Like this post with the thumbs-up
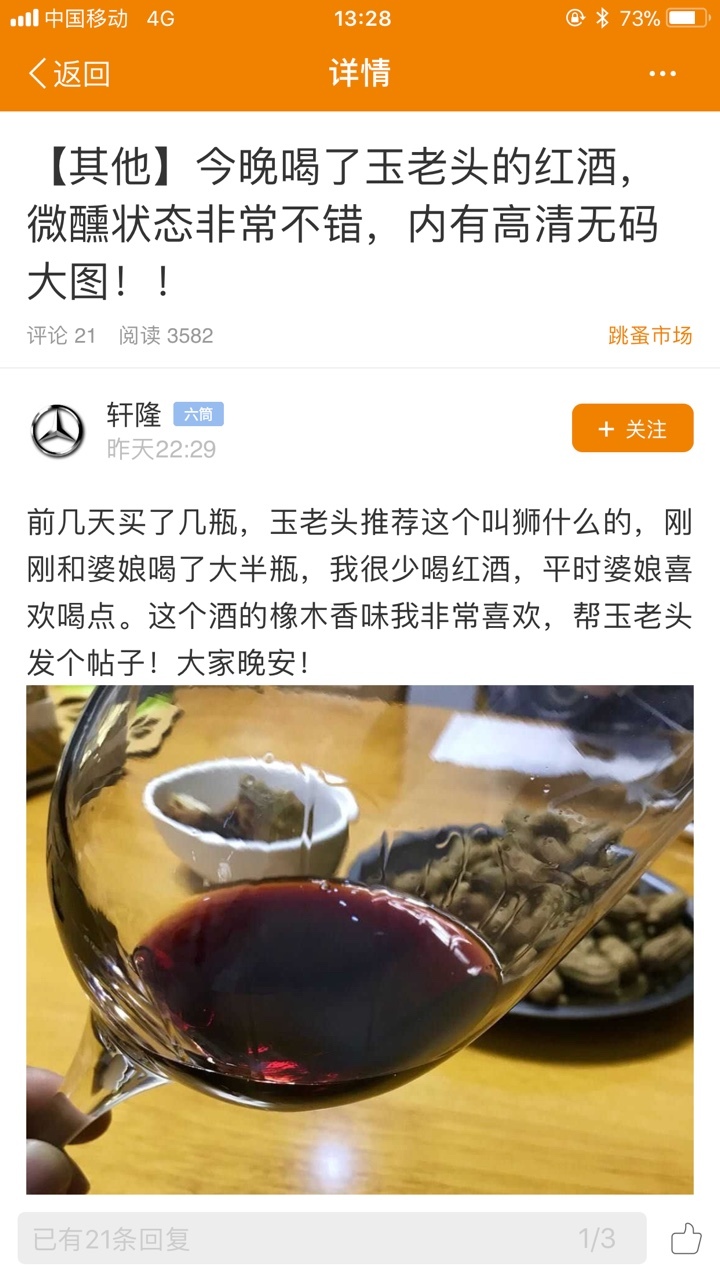The height and width of the screenshot is (1280, 720). point(686,1239)
